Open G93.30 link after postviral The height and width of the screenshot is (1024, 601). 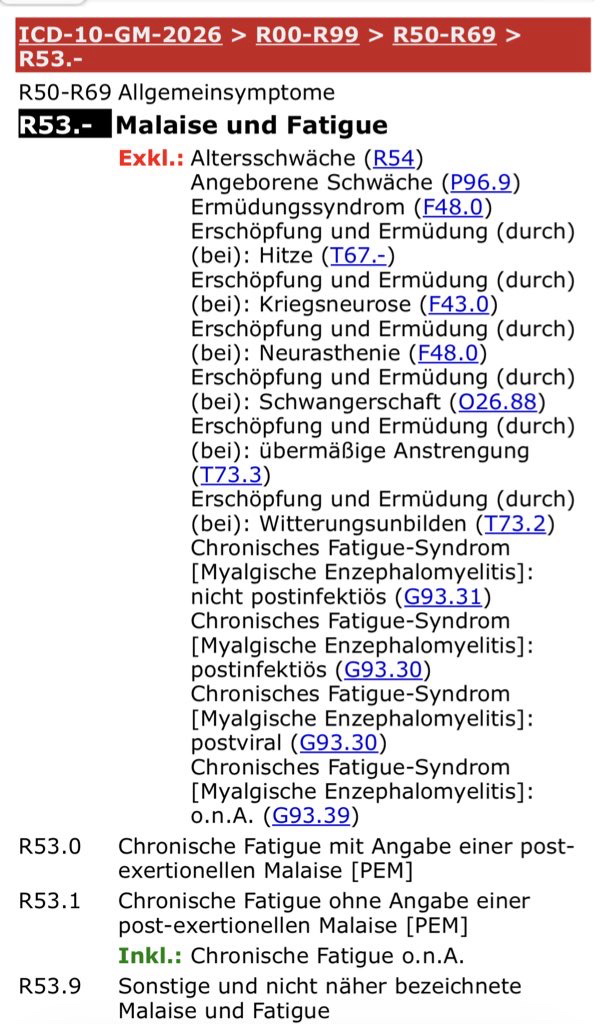point(340,743)
